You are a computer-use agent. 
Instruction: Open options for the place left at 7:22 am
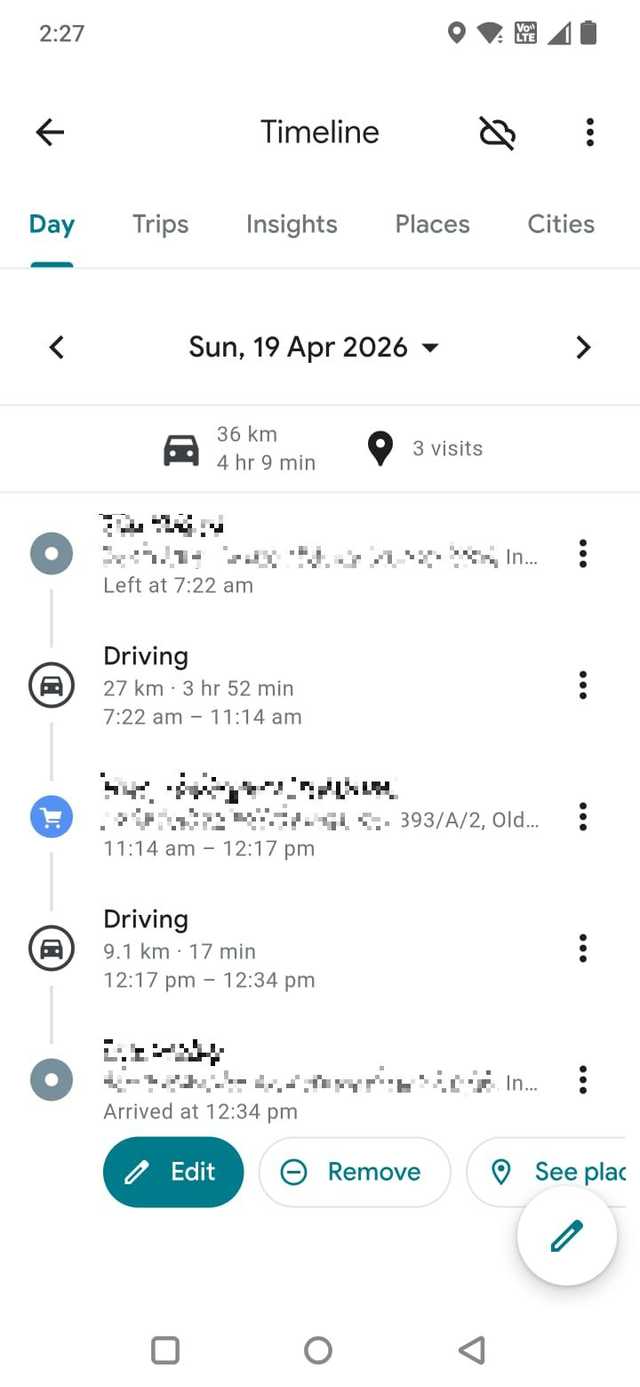click(x=583, y=553)
